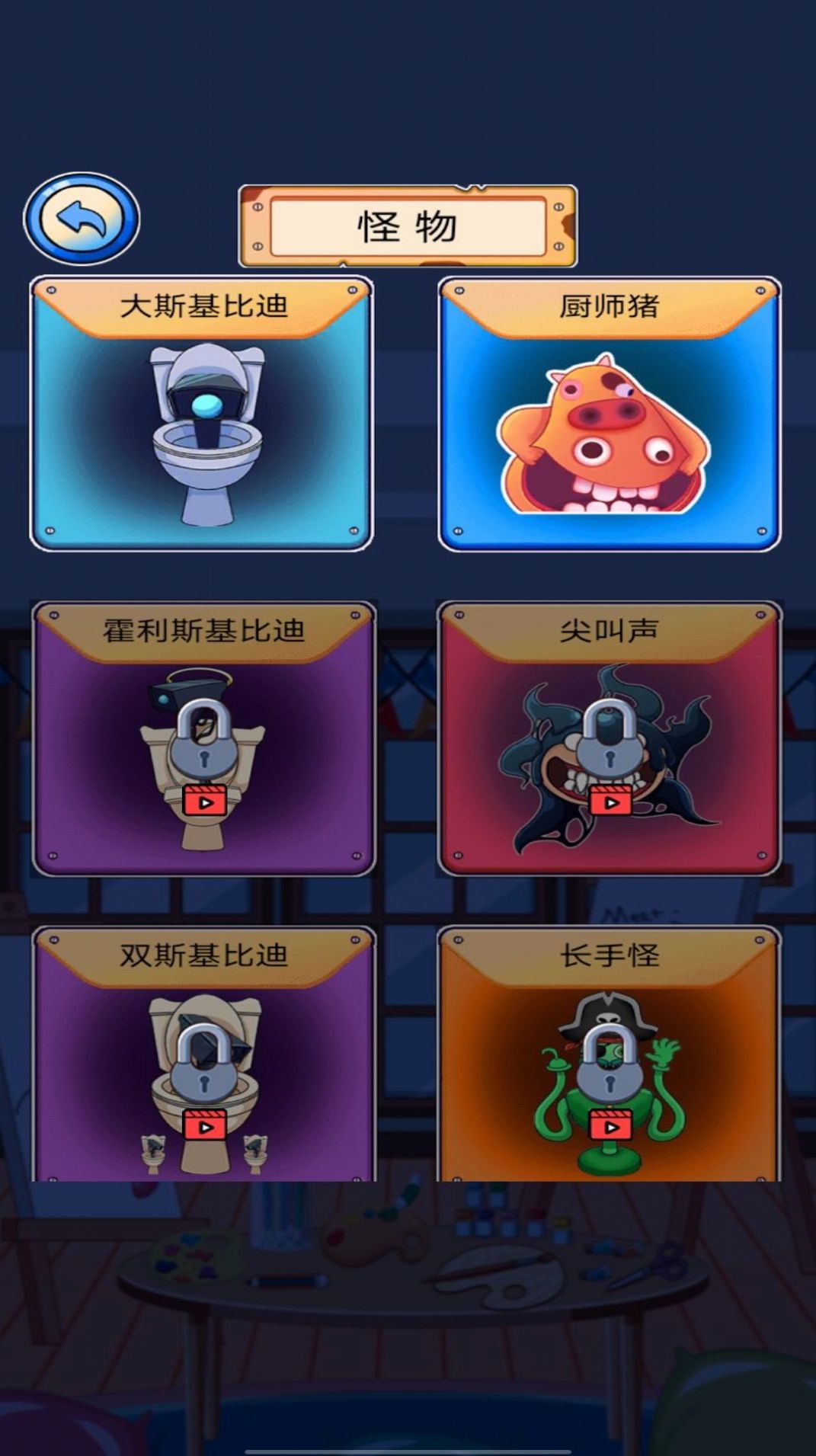Screen dimensions: 816x1456
Task: Unlock the 霍利斯基比迪 monster card
Action: pyautogui.click(x=203, y=738)
